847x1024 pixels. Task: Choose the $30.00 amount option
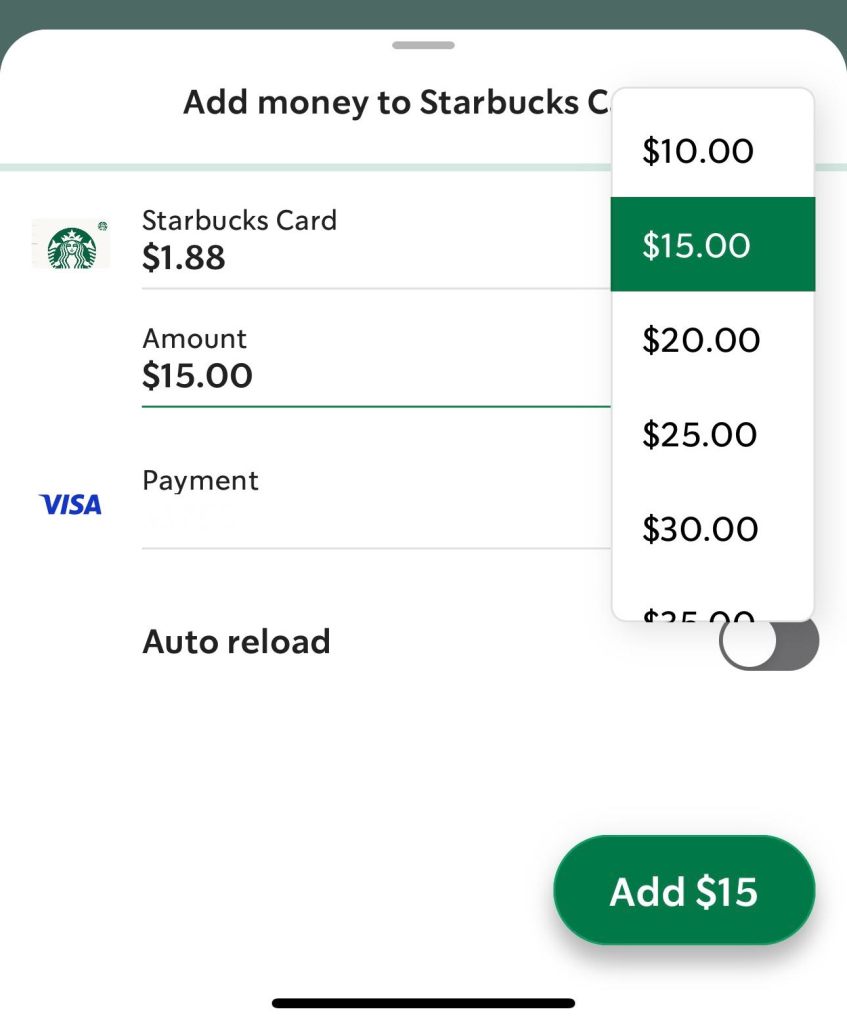pyautogui.click(x=712, y=528)
